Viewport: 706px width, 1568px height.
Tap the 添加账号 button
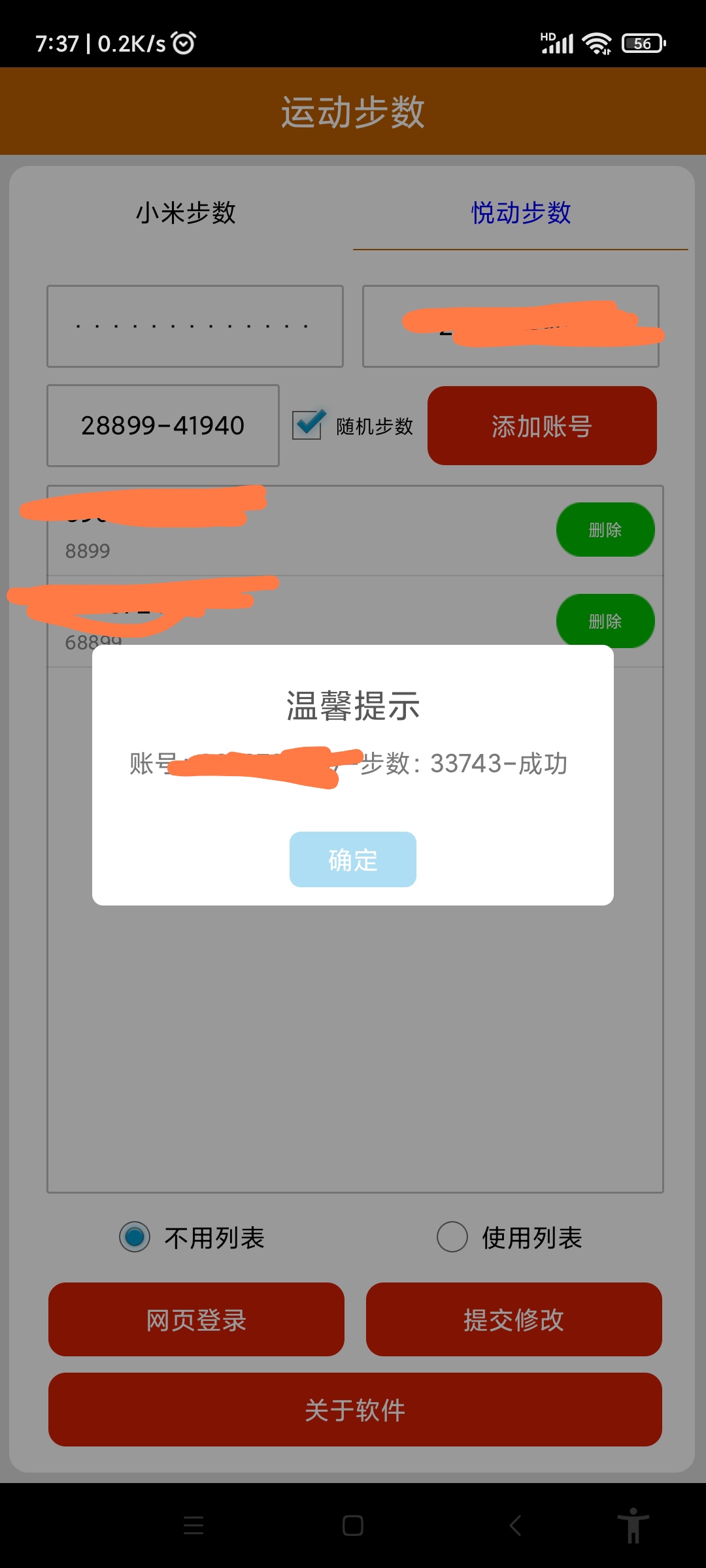coord(542,426)
